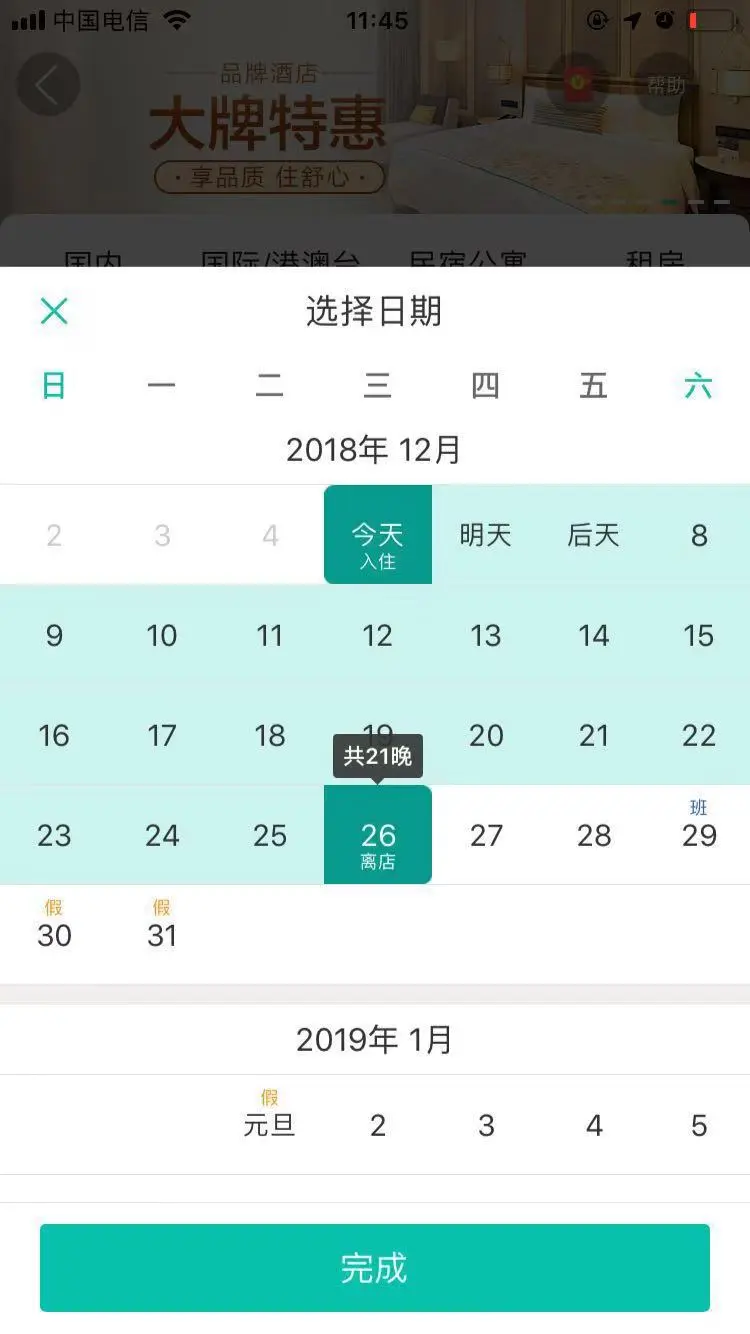The width and height of the screenshot is (750, 1334).
Task: Confirm the dates with the 完成 button
Action: tap(374, 1267)
